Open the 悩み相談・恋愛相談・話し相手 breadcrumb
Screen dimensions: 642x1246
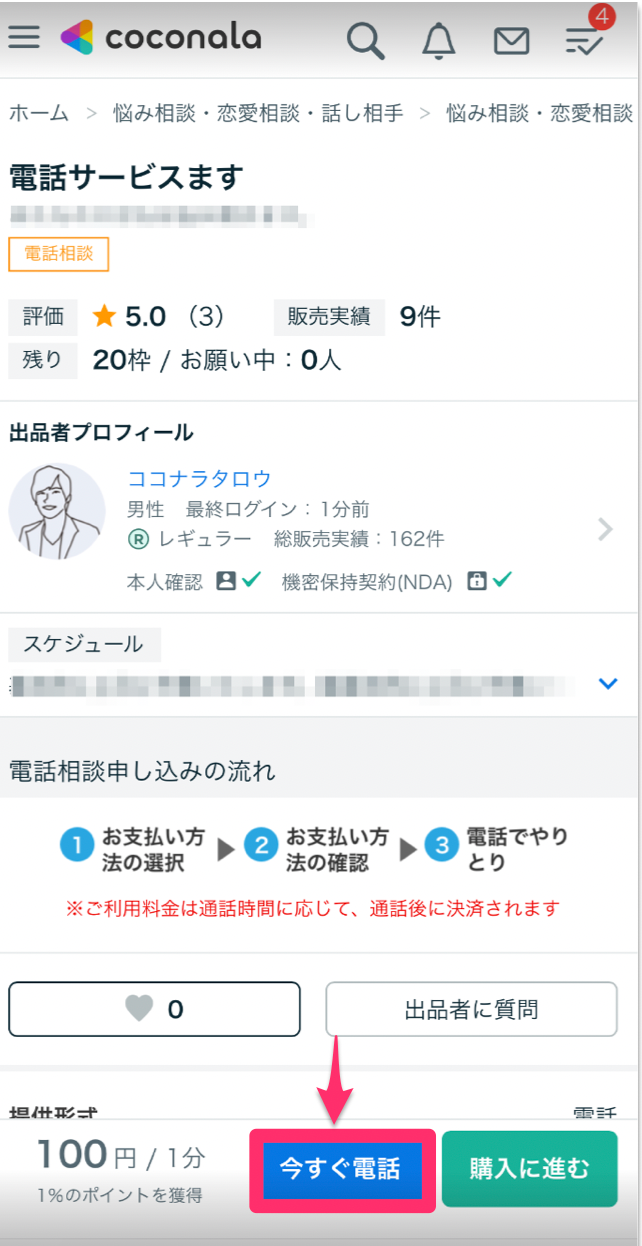point(259,113)
